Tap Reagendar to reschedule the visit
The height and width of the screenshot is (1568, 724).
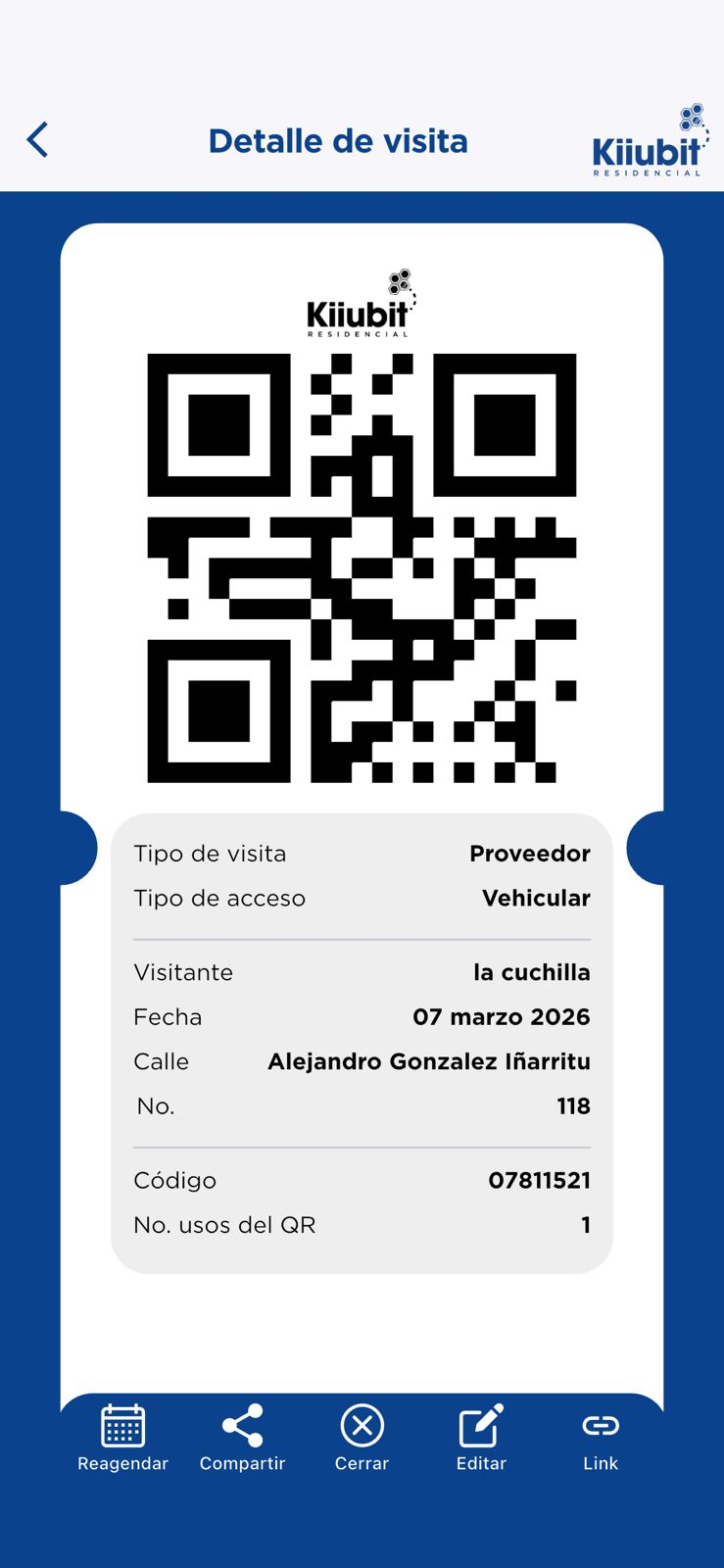[x=123, y=1436]
